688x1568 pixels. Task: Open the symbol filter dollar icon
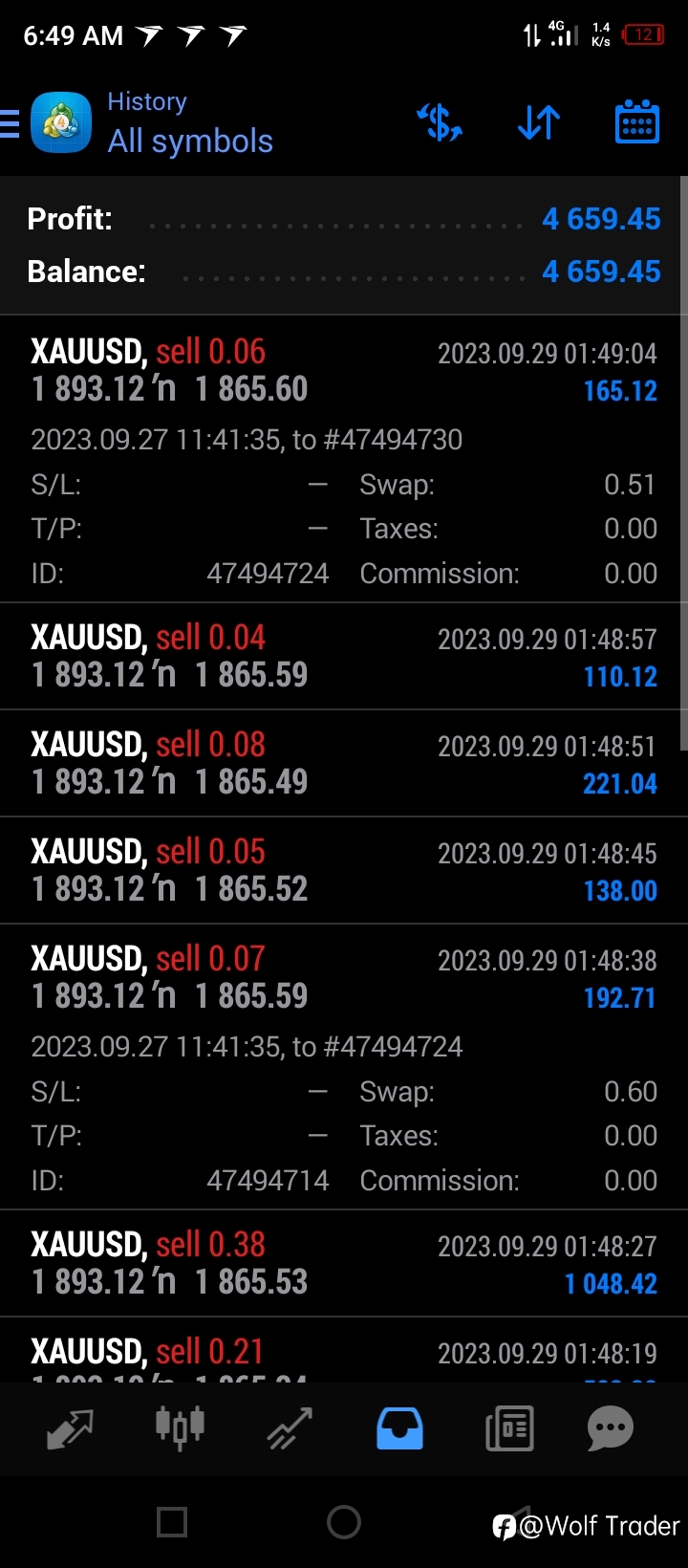tap(440, 122)
